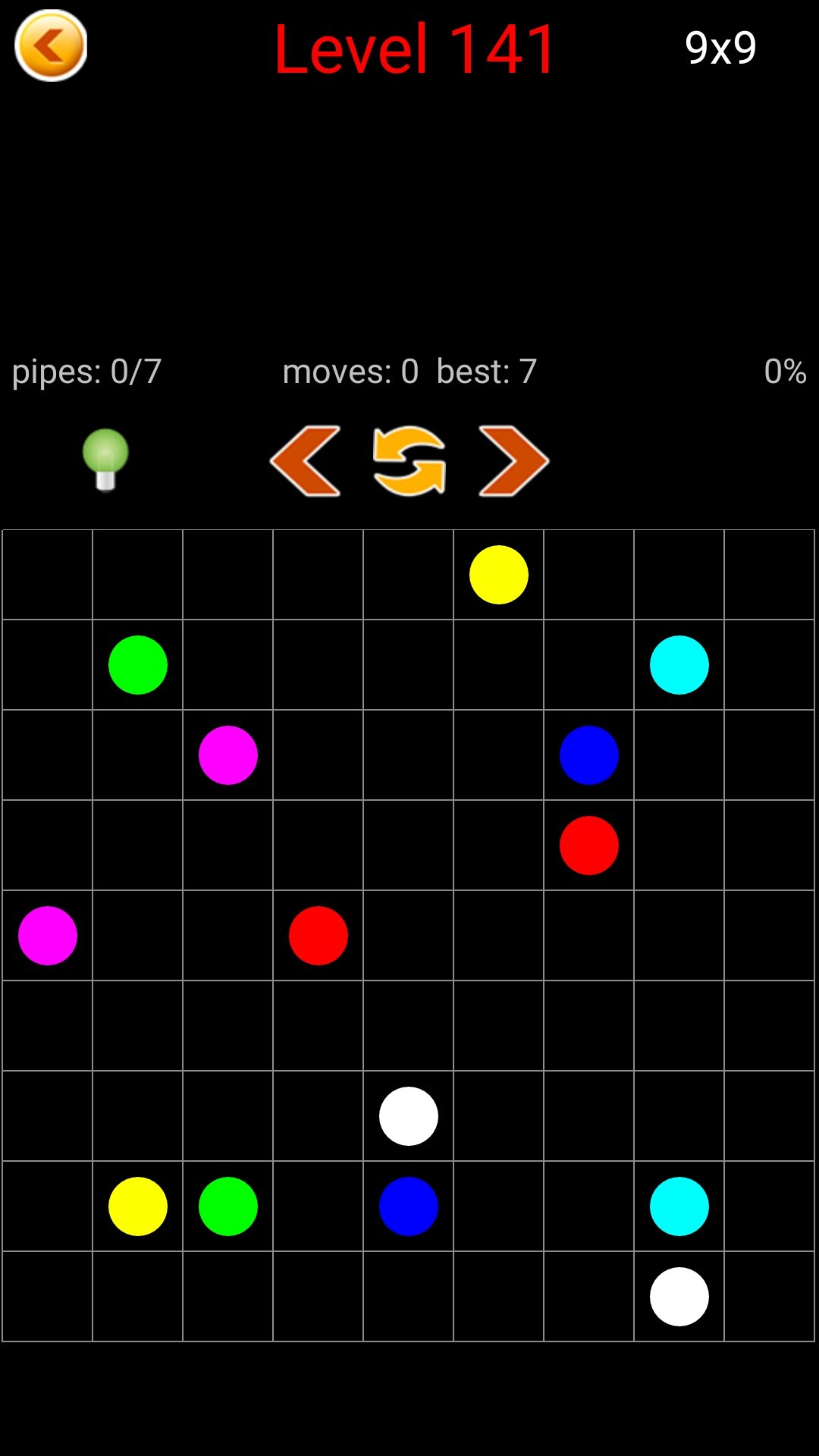Select the red dot beneath the blue dot
The height and width of the screenshot is (1456, 819).
(589, 846)
